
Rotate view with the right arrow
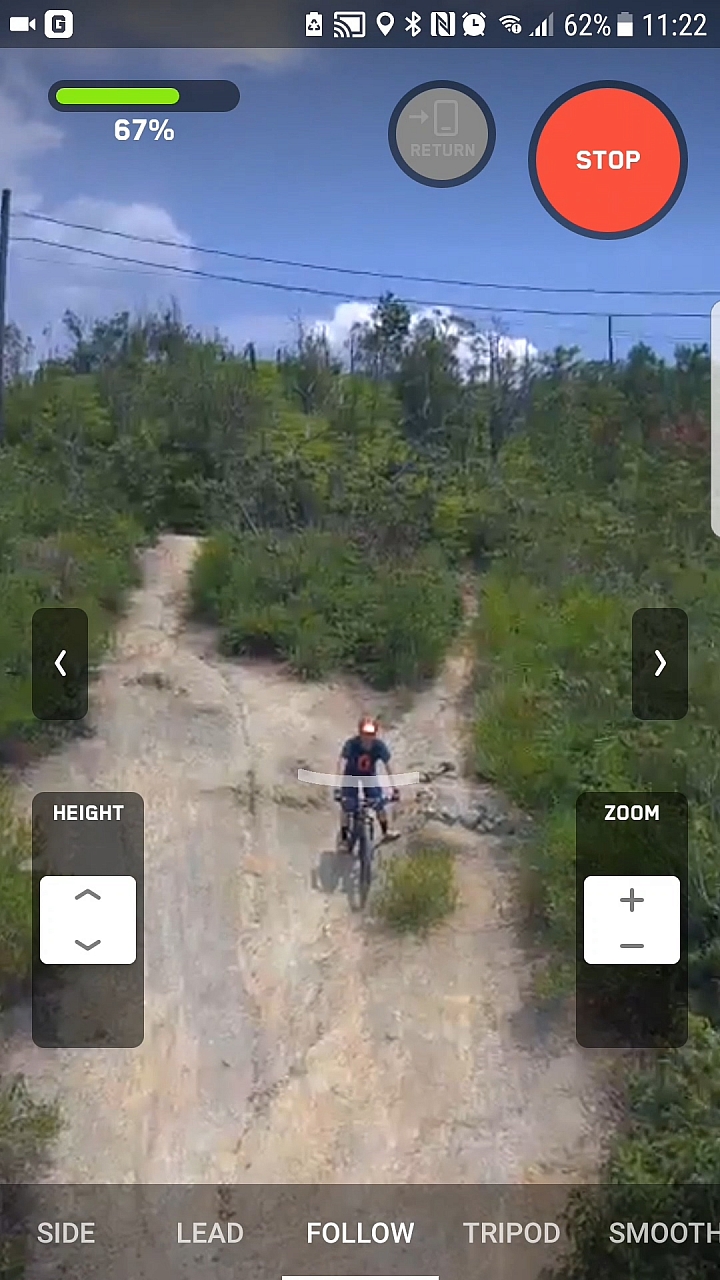click(x=660, y=663)
